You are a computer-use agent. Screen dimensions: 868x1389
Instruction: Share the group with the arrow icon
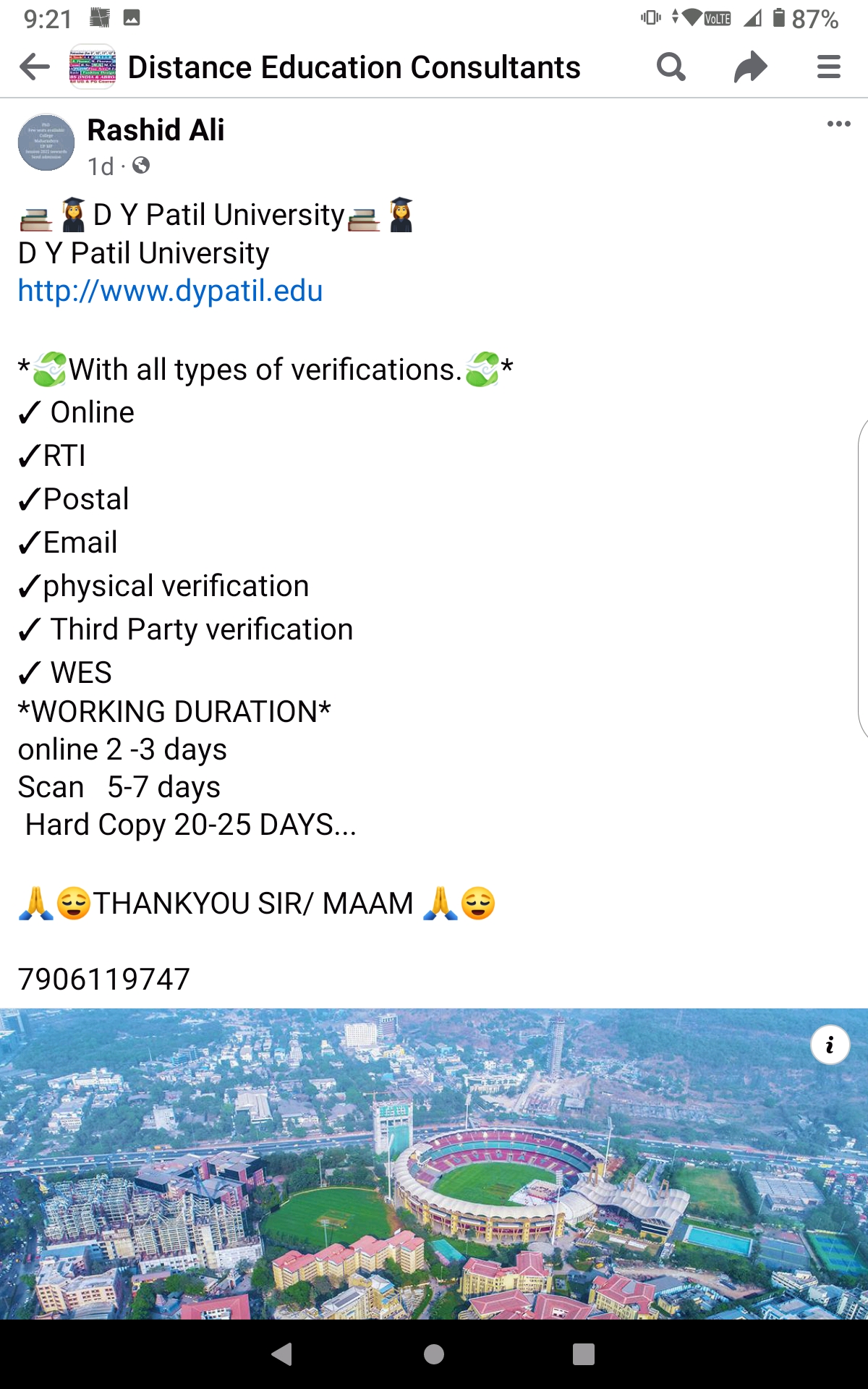(750, 67)
